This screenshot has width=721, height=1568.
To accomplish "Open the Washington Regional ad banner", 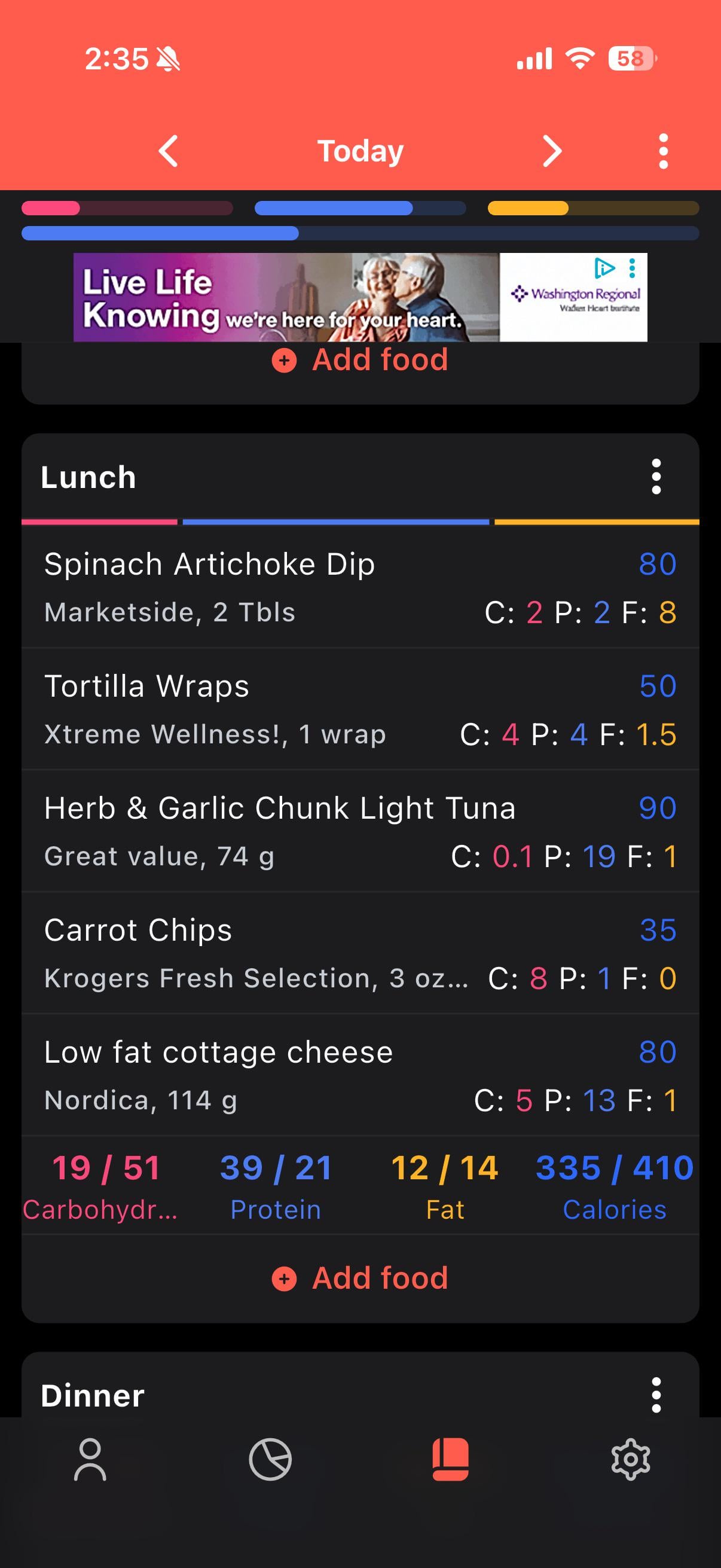I will click(x=360, y=297).
